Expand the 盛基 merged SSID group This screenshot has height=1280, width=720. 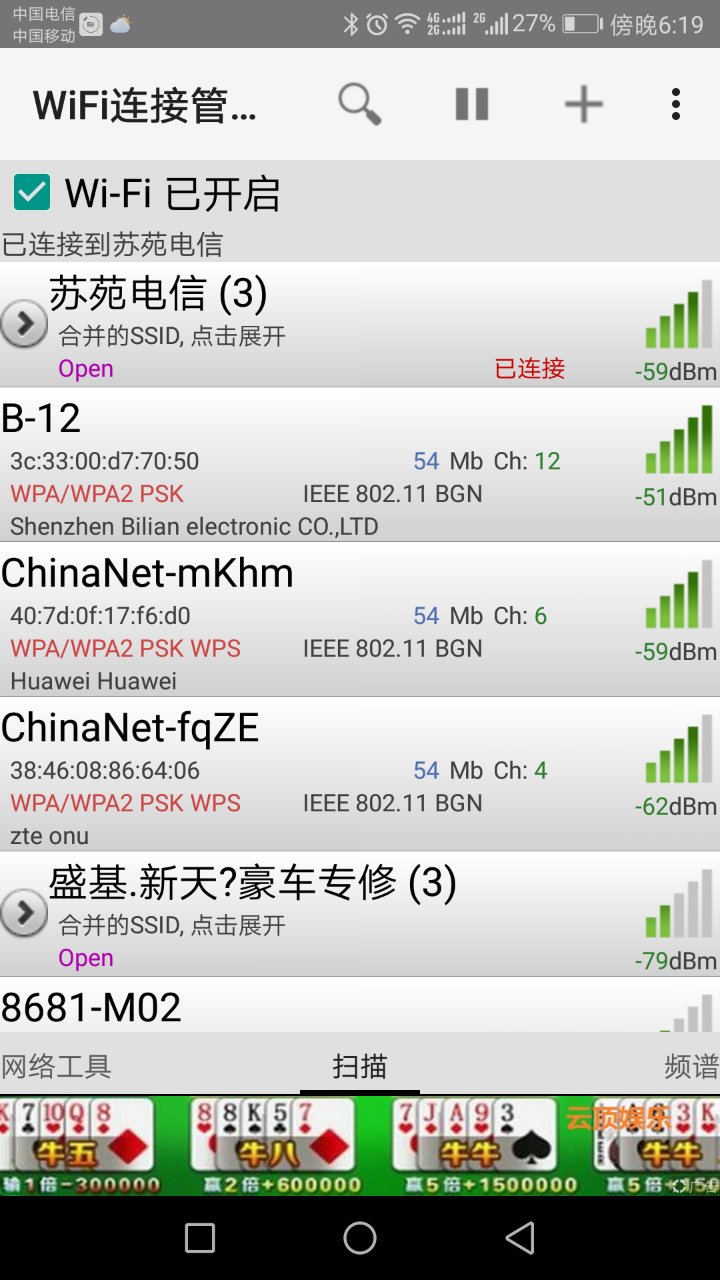(x=25, y=912)
